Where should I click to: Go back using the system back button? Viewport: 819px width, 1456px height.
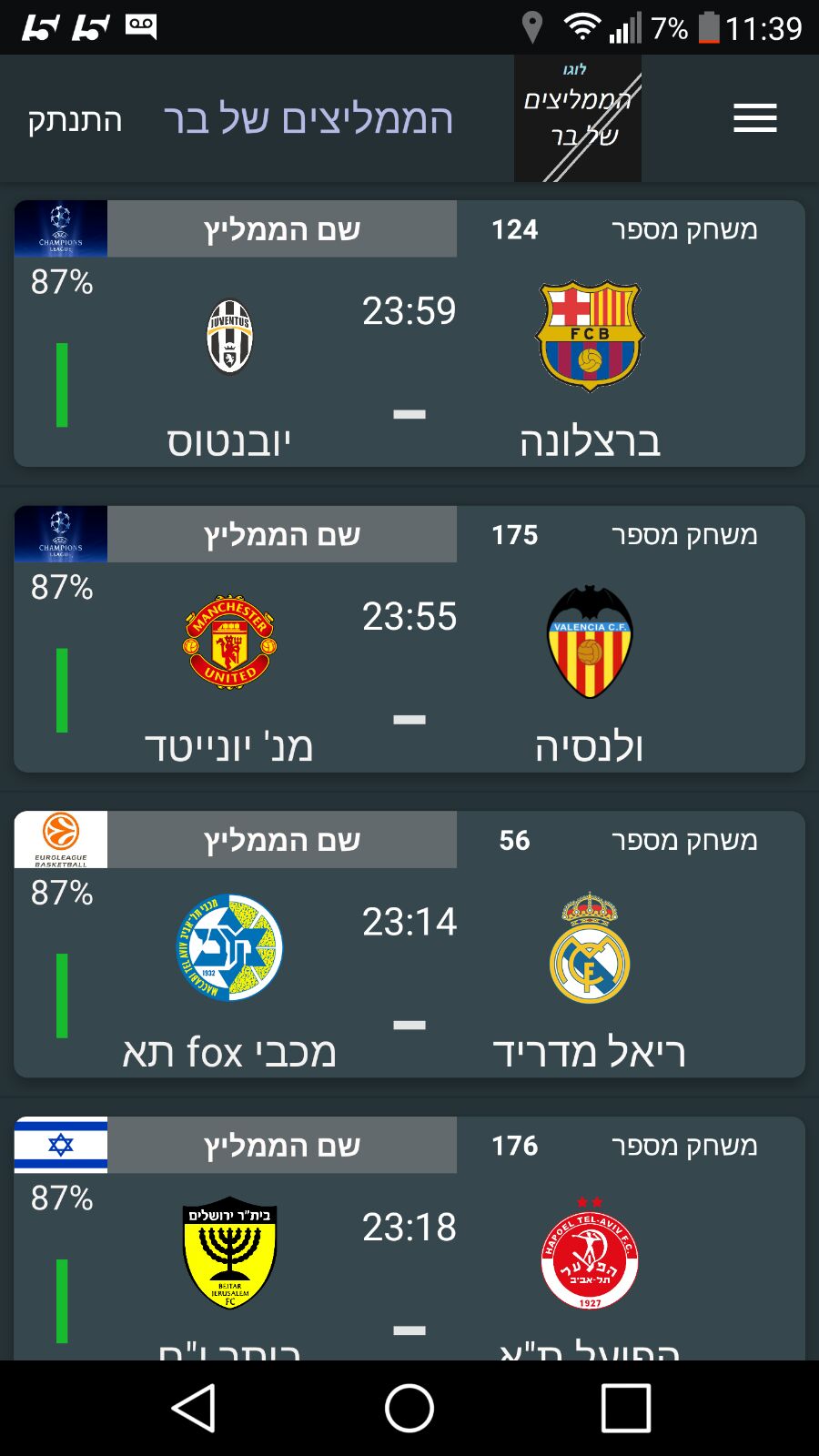click(193, 1409)
